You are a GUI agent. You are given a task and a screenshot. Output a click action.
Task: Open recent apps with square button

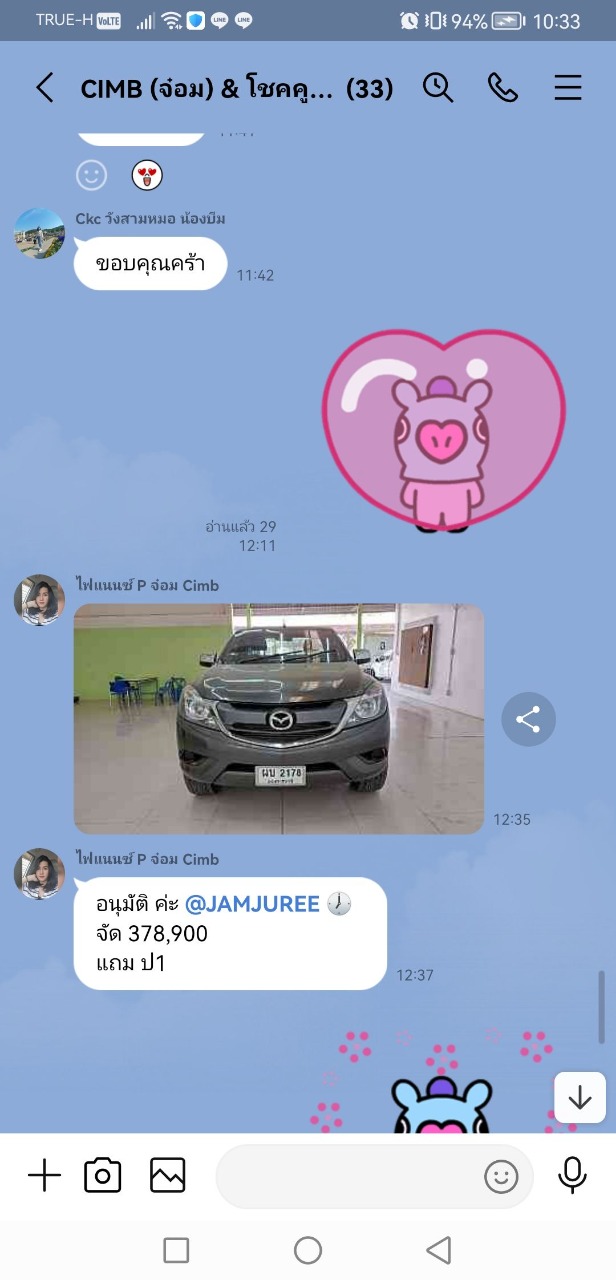pyautogui.click(x=176, y=1250)
